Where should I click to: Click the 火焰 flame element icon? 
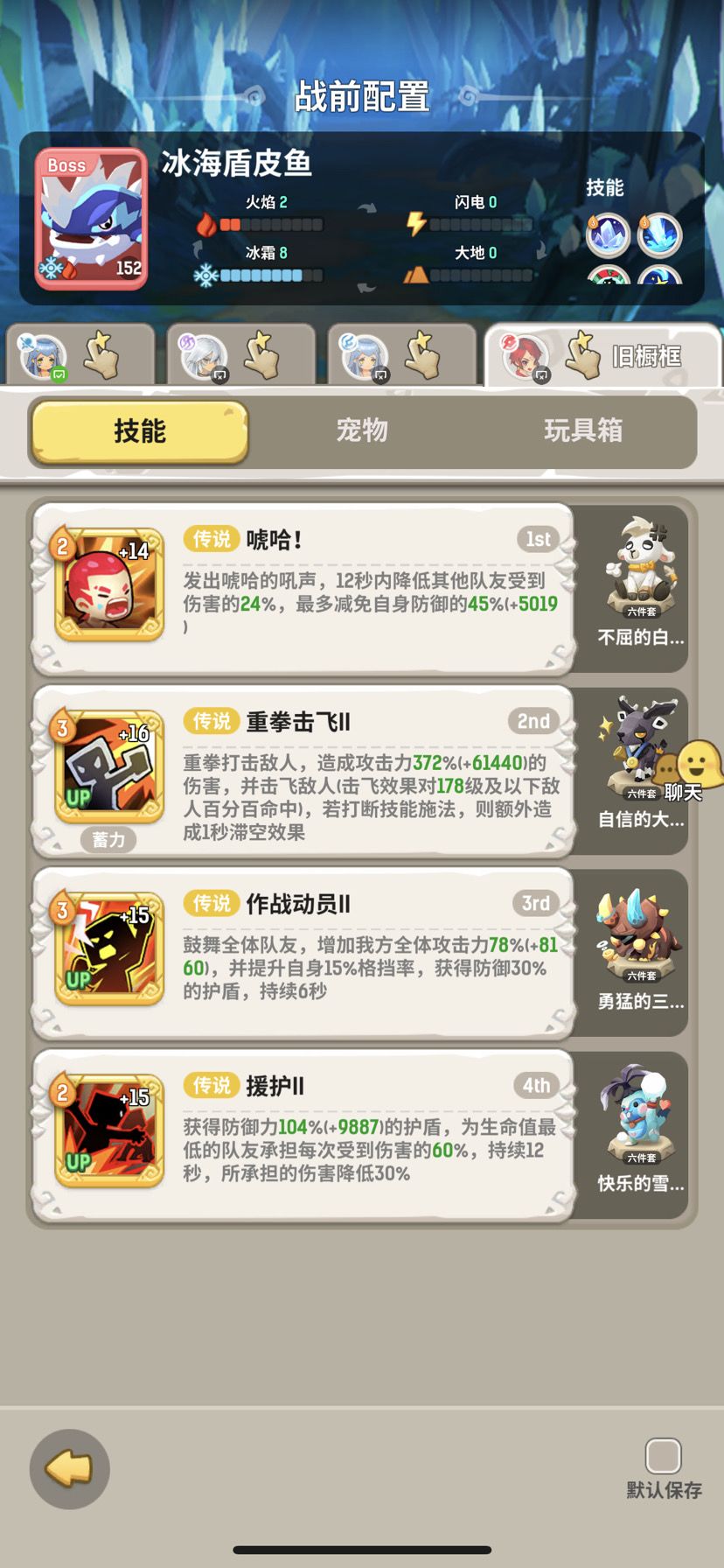click(x=206, y=224)
